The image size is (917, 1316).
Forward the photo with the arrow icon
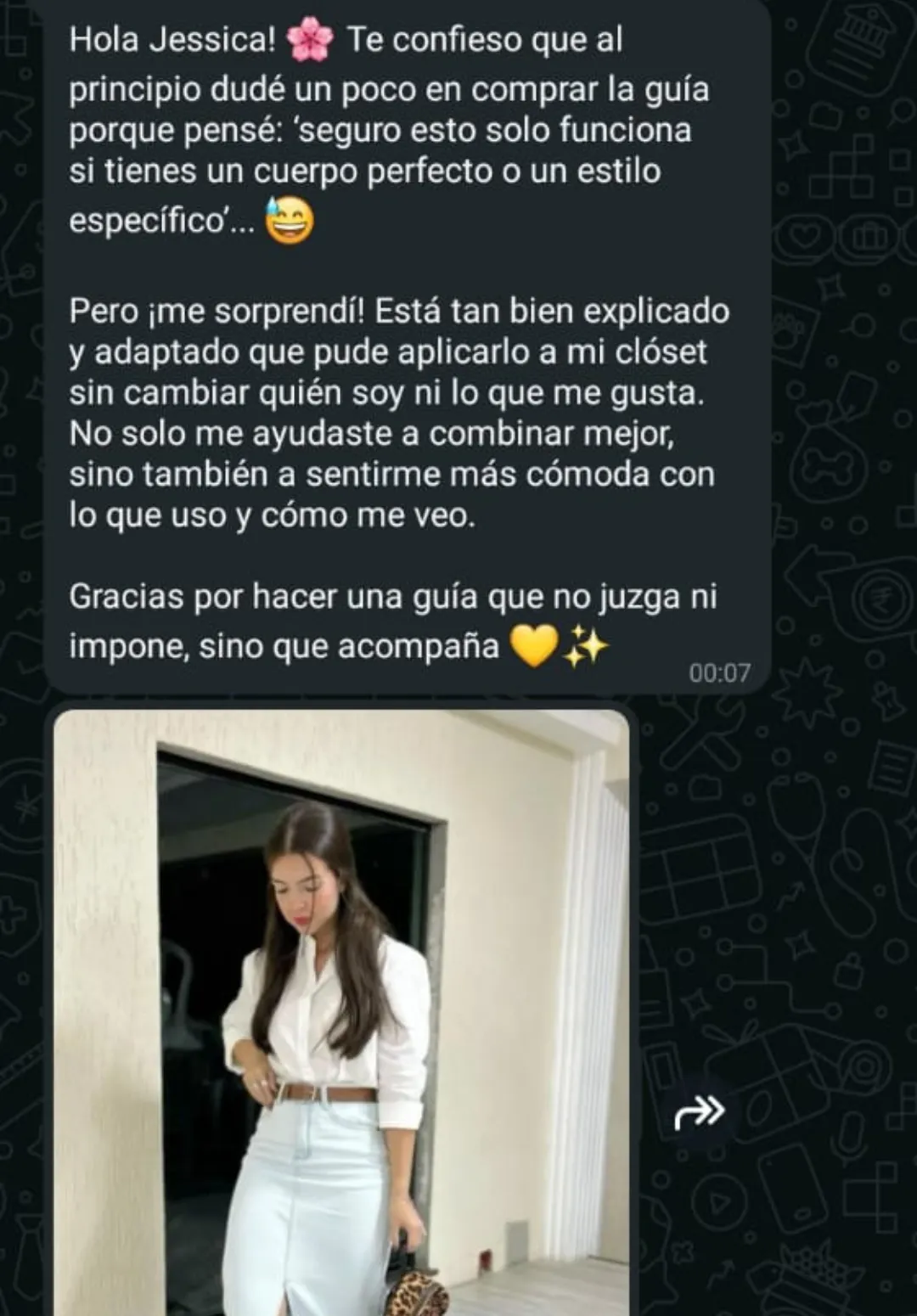[x=699, y=1111]
